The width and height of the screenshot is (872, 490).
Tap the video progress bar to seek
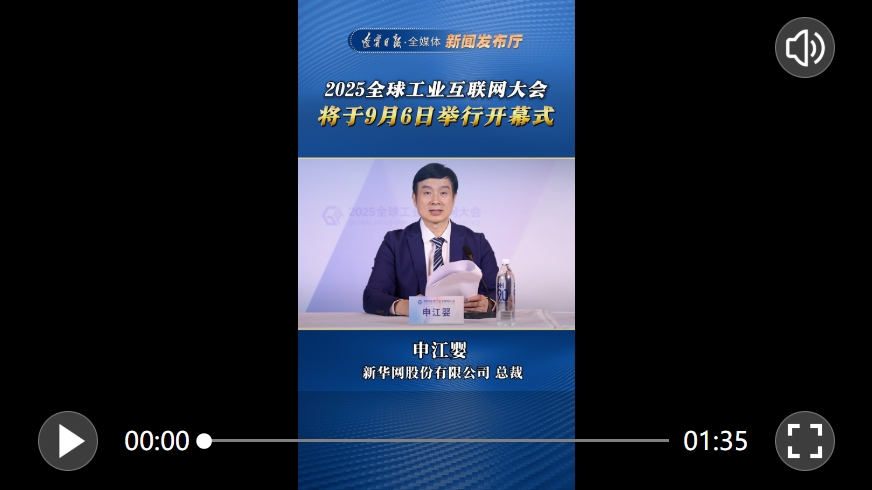(436, 441)
